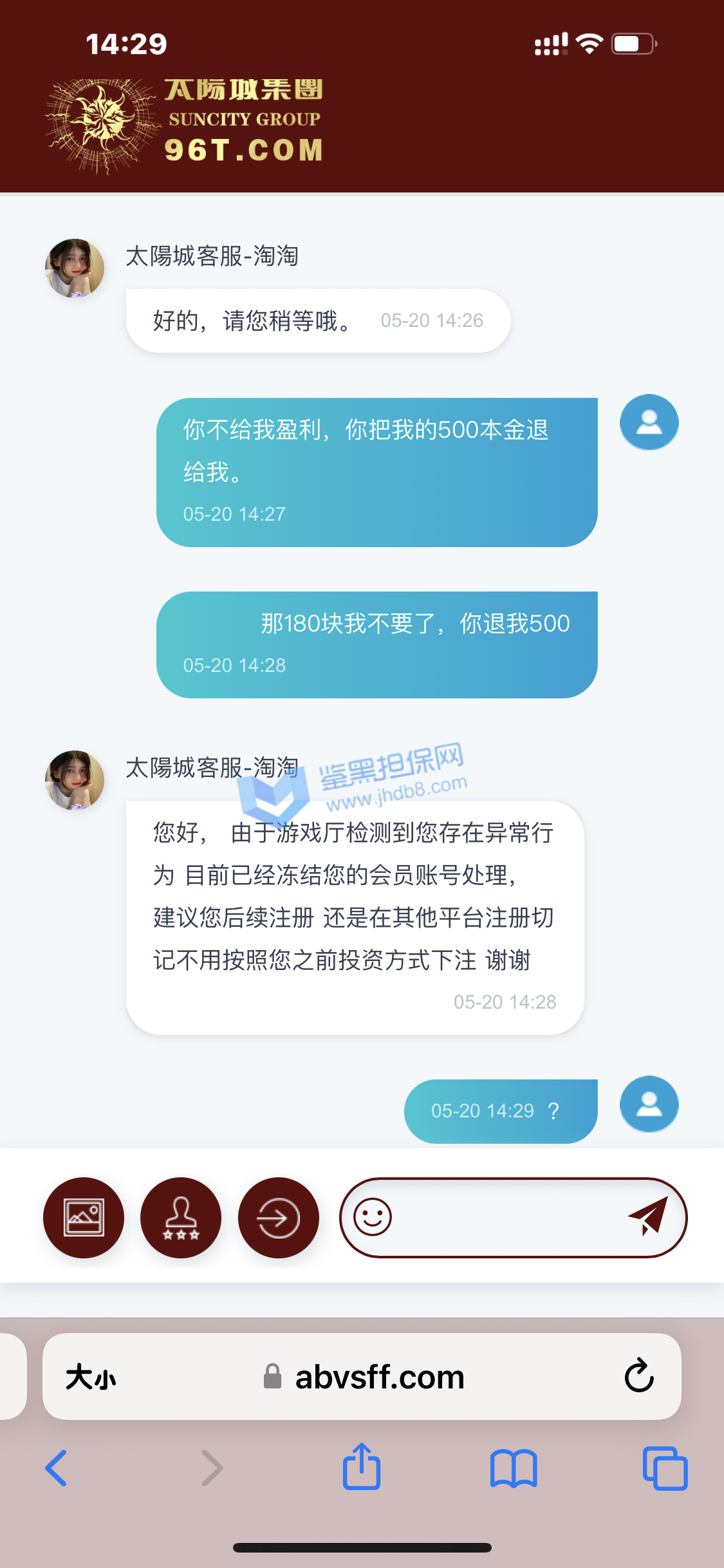Send the message with the paper plane
The height and width of the screenshot is (1568, 724).
point(648,1216)
